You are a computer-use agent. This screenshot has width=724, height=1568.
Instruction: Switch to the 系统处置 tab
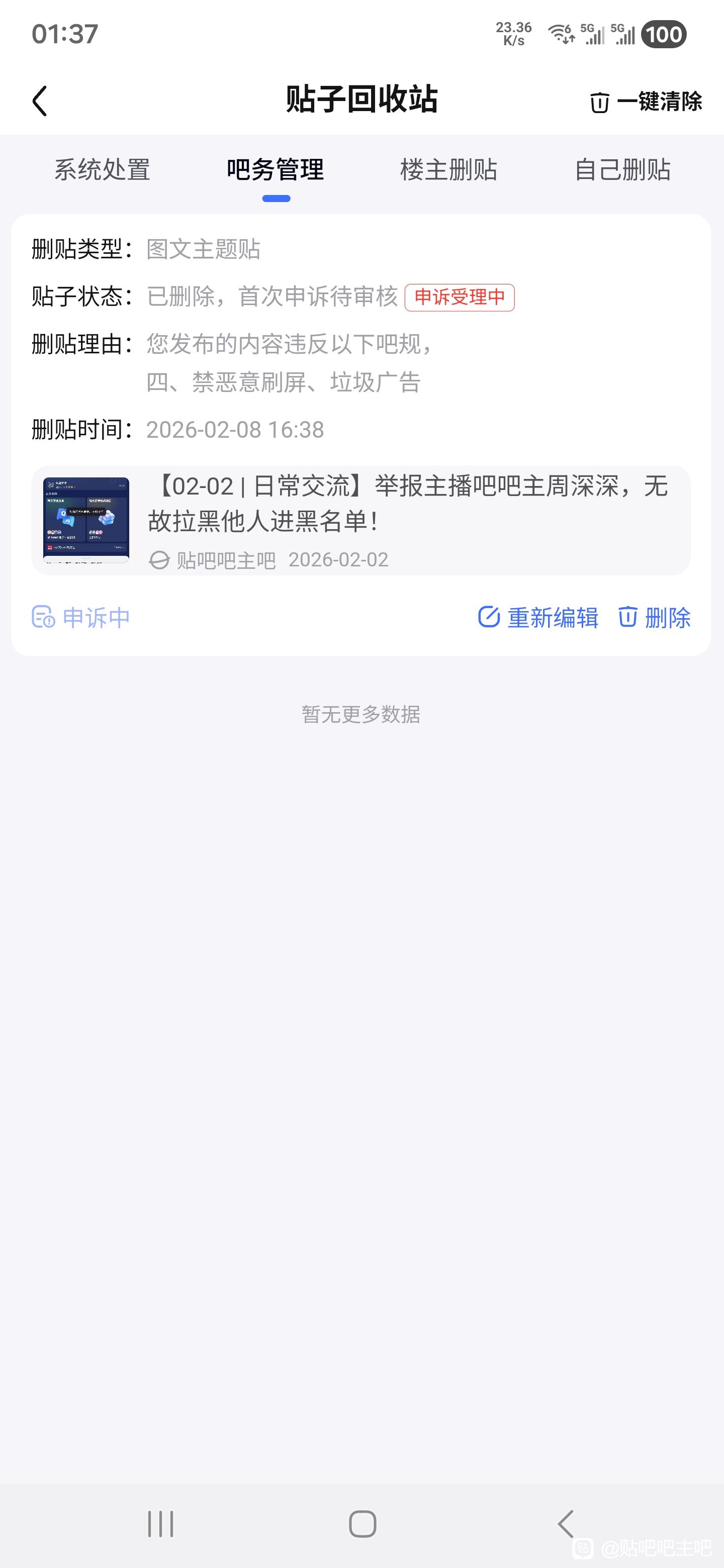coord(102,170)
